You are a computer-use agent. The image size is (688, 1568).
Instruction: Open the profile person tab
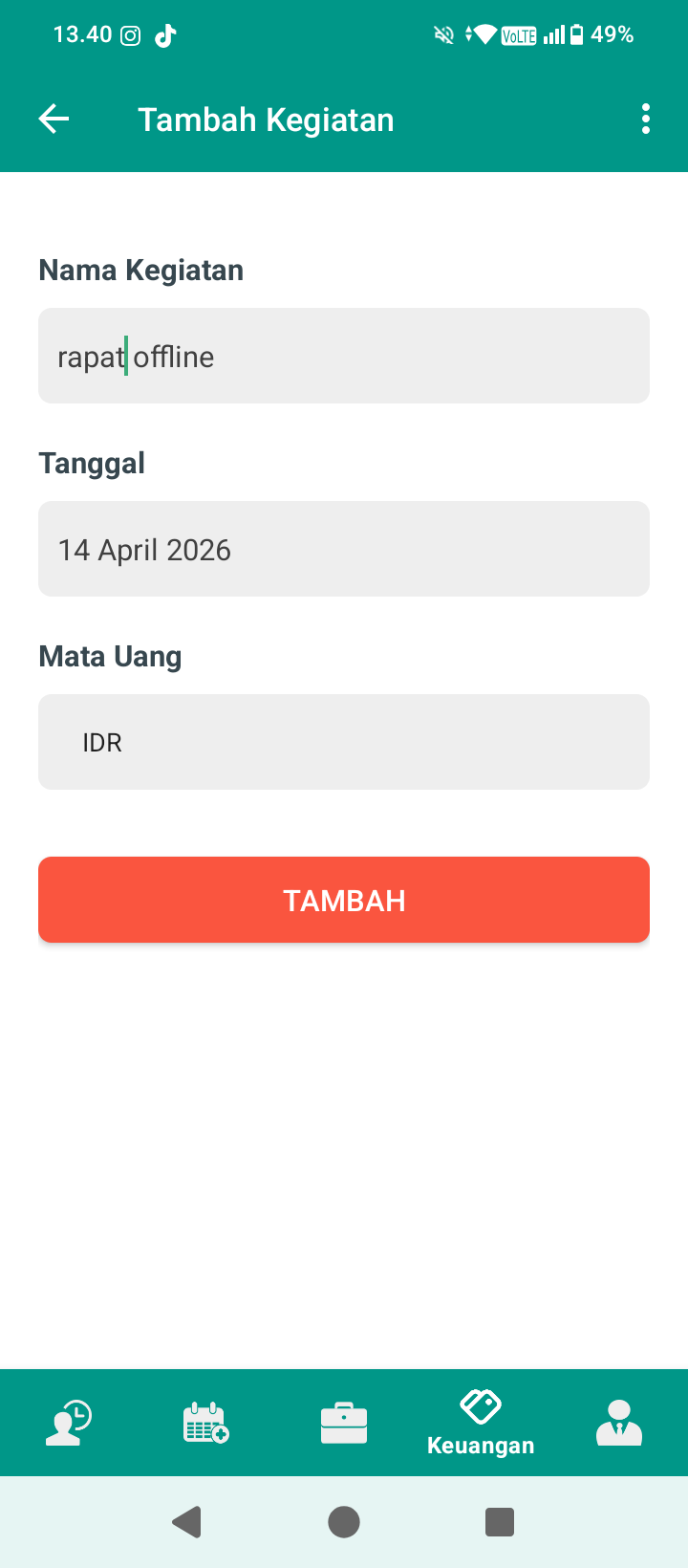[x=619, y=1423]
